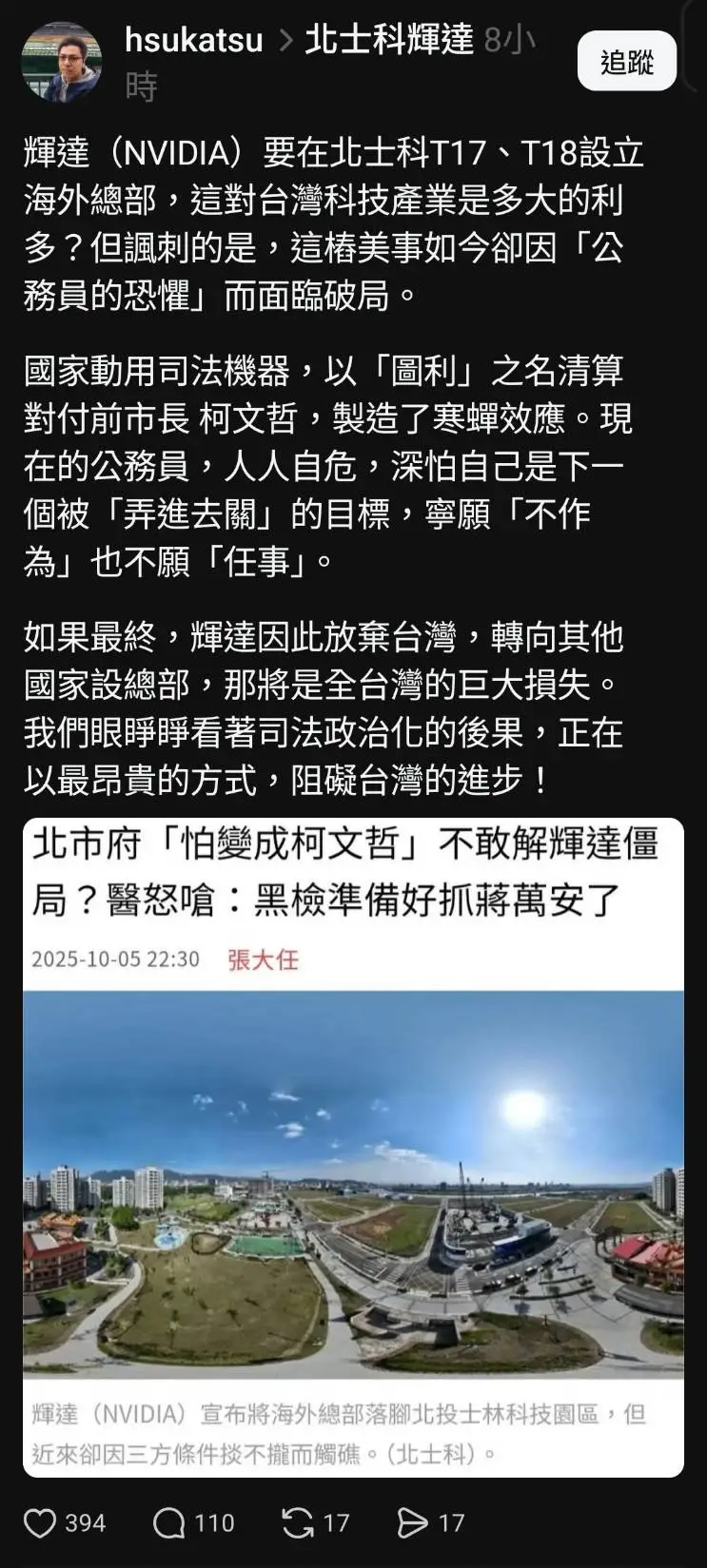Like this post with the heart icon
The image size is (707, 1568).
40,1523
